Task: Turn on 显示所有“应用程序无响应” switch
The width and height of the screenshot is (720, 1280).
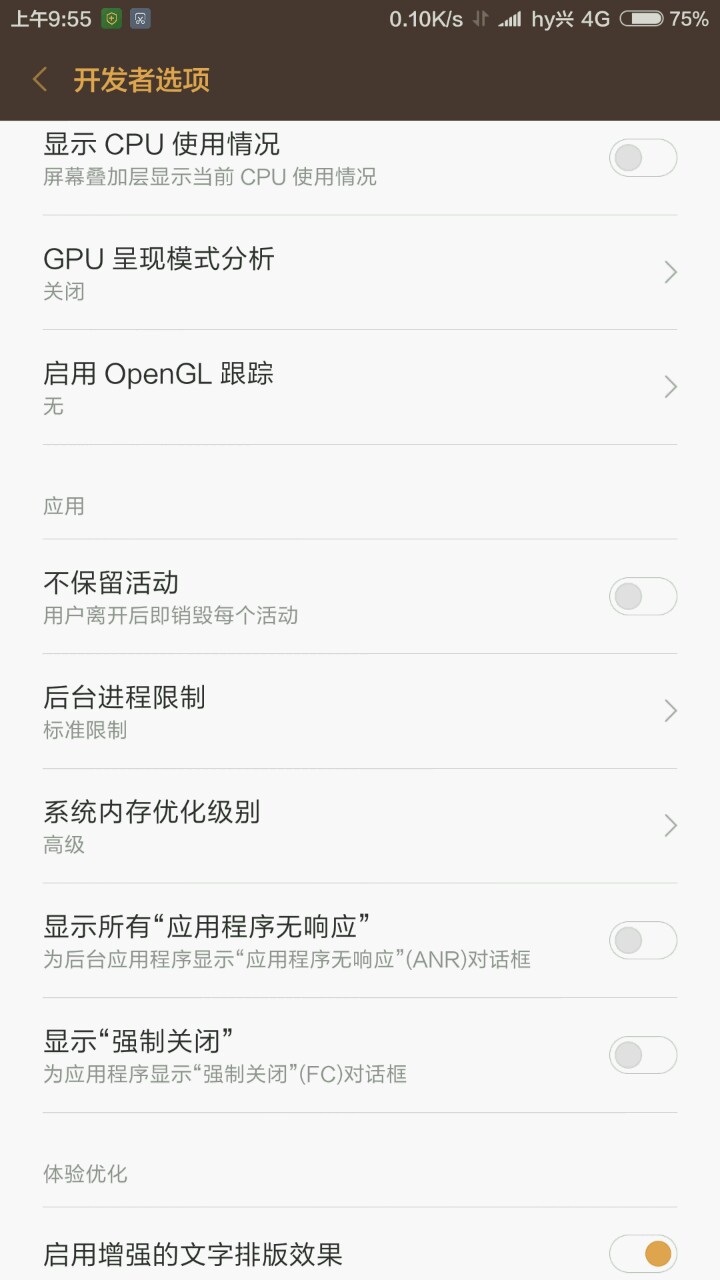Action: tap(642, 940)
